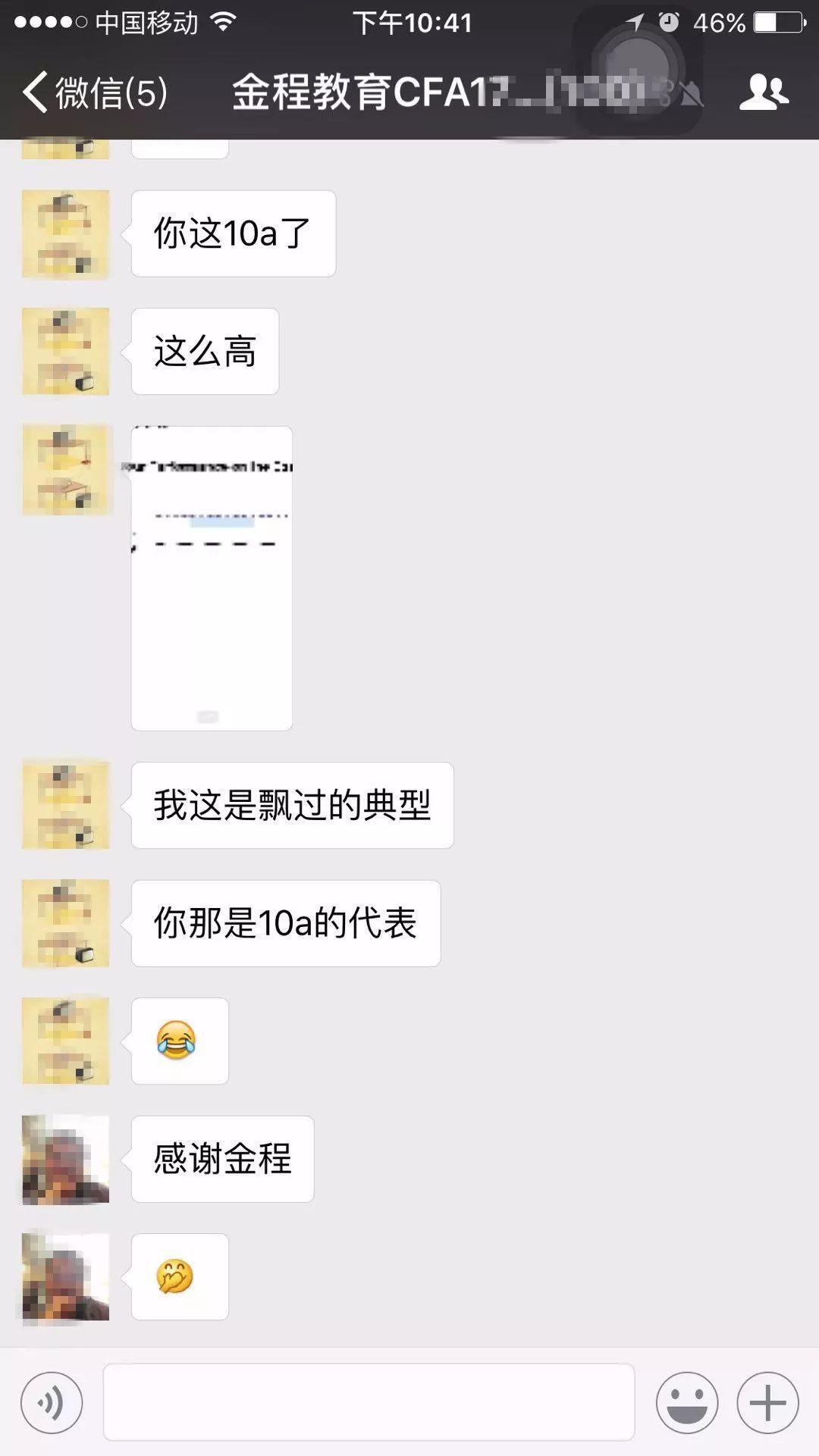Open the group members info icon

(x=764, y=92)
